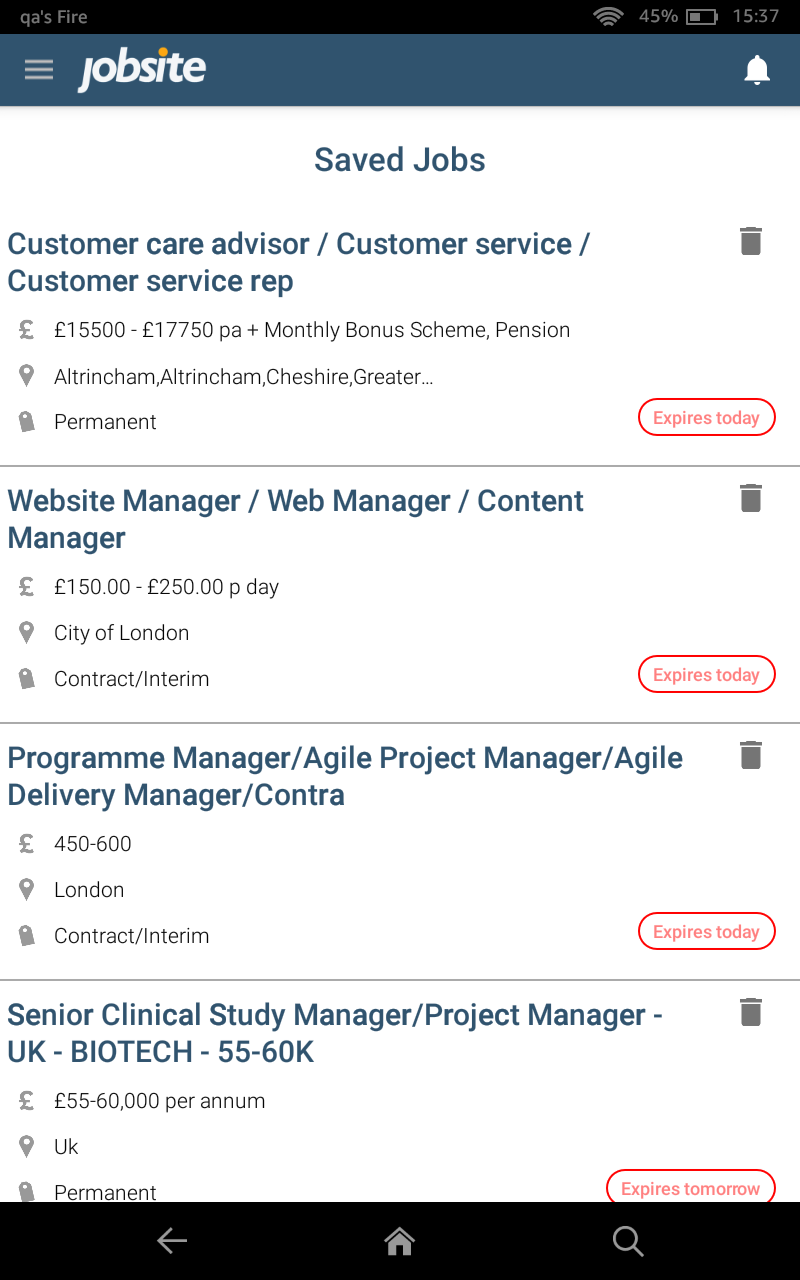Click the salary pound icon for Website Manager
Viewport: 800px width, 1280px height.
[26, 587]
